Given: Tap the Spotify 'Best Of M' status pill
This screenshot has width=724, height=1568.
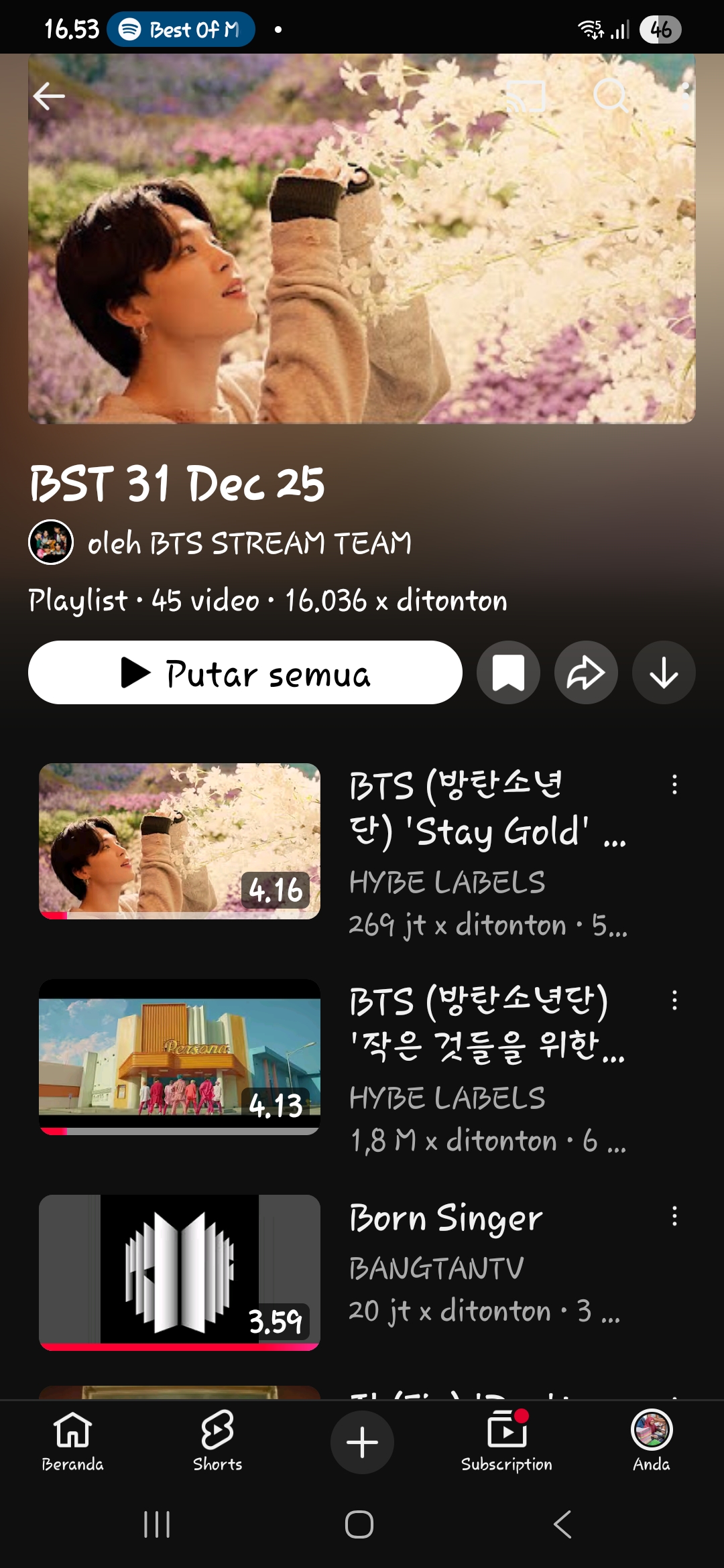Looking at the screenshot, I should point(180,29).
